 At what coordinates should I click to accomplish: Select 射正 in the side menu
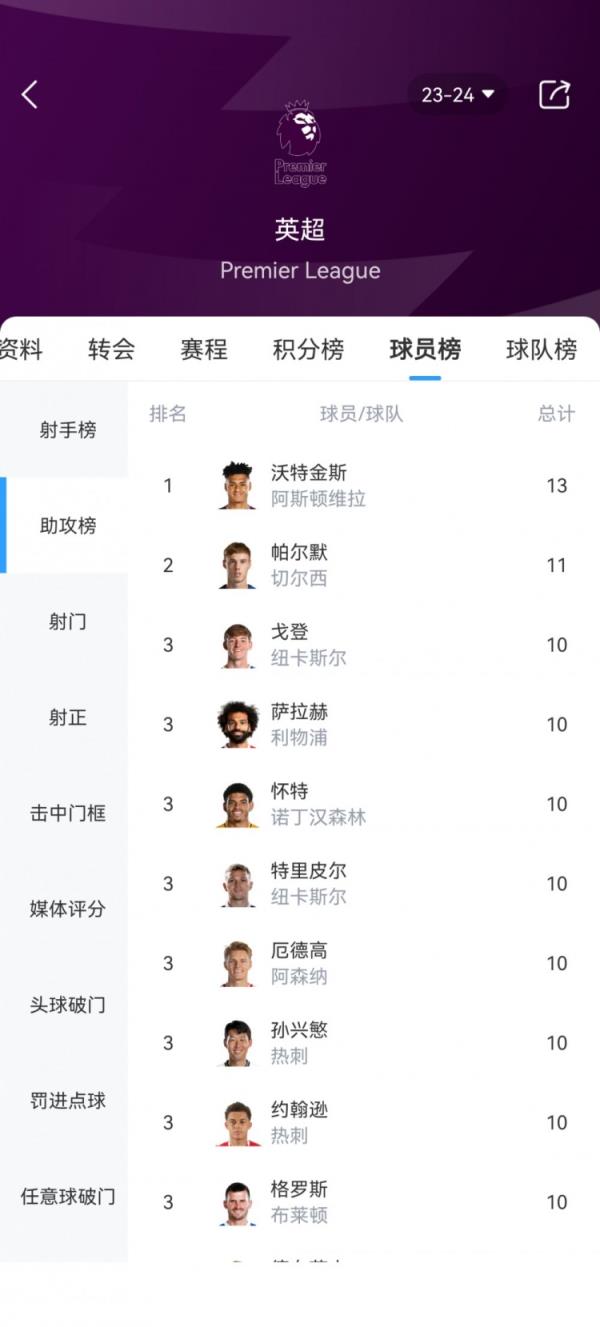pyautogui.click(x=68, y=717)
